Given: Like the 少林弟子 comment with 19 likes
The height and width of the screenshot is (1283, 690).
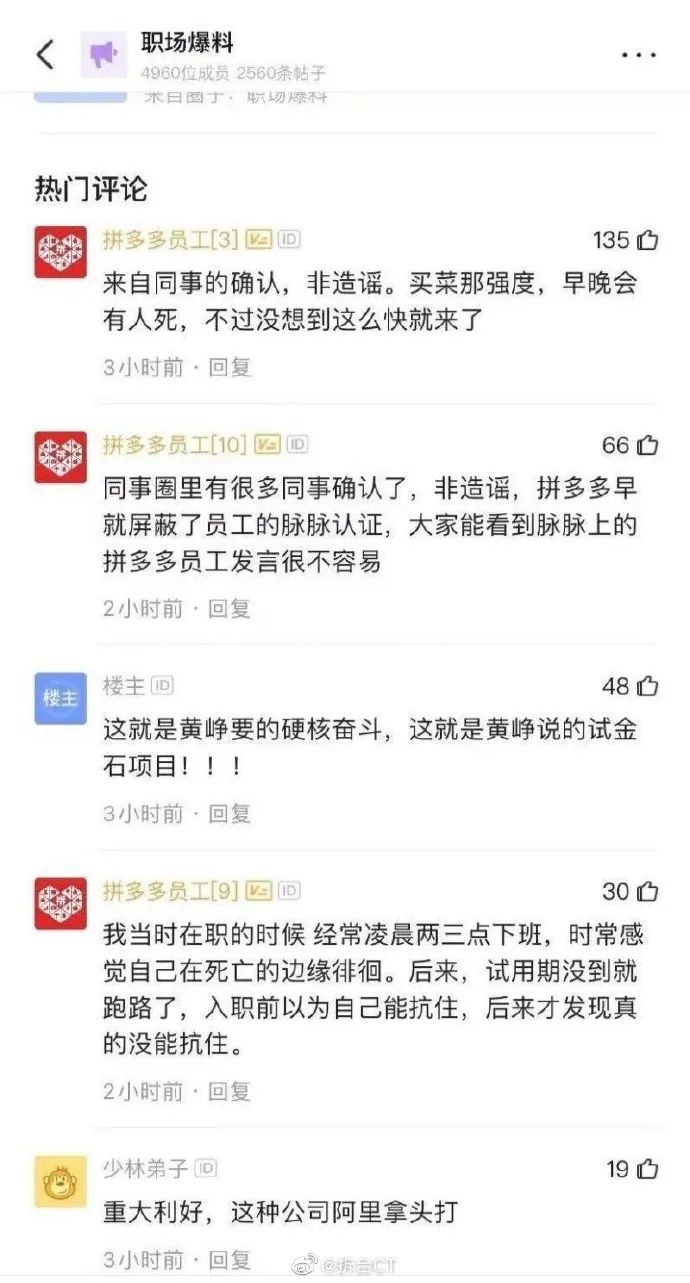Looking at the screenshot, I should [648, 1169].
